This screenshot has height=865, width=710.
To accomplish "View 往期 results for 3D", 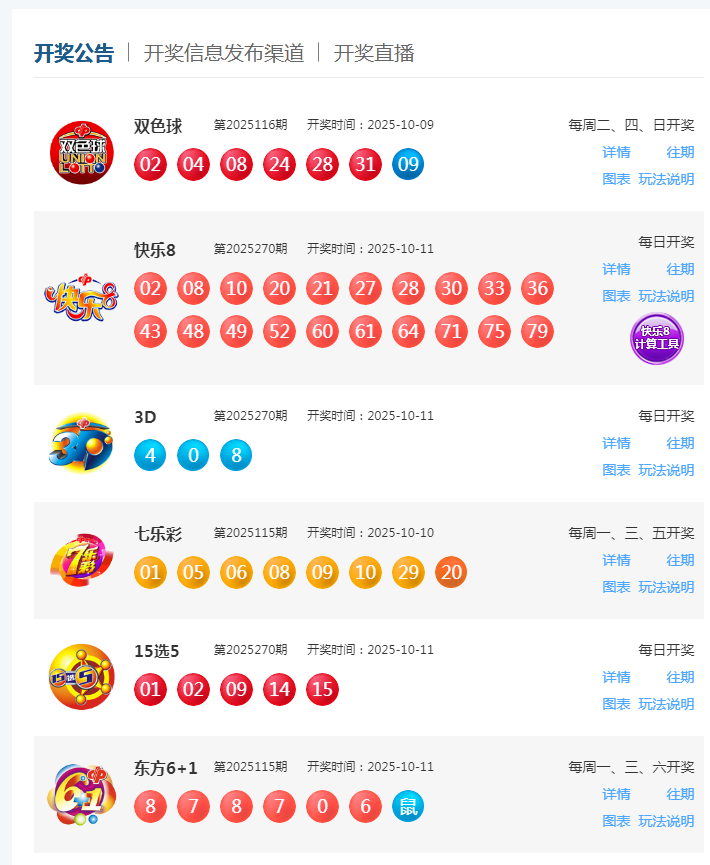I will (680, 443).
